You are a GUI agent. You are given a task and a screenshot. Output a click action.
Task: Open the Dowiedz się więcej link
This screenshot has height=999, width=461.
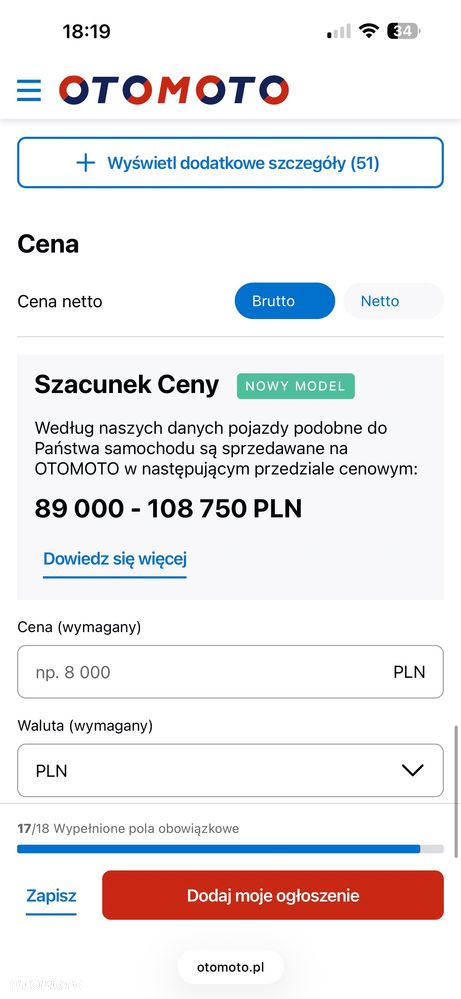pyautogui.click(x=115, y=559)
